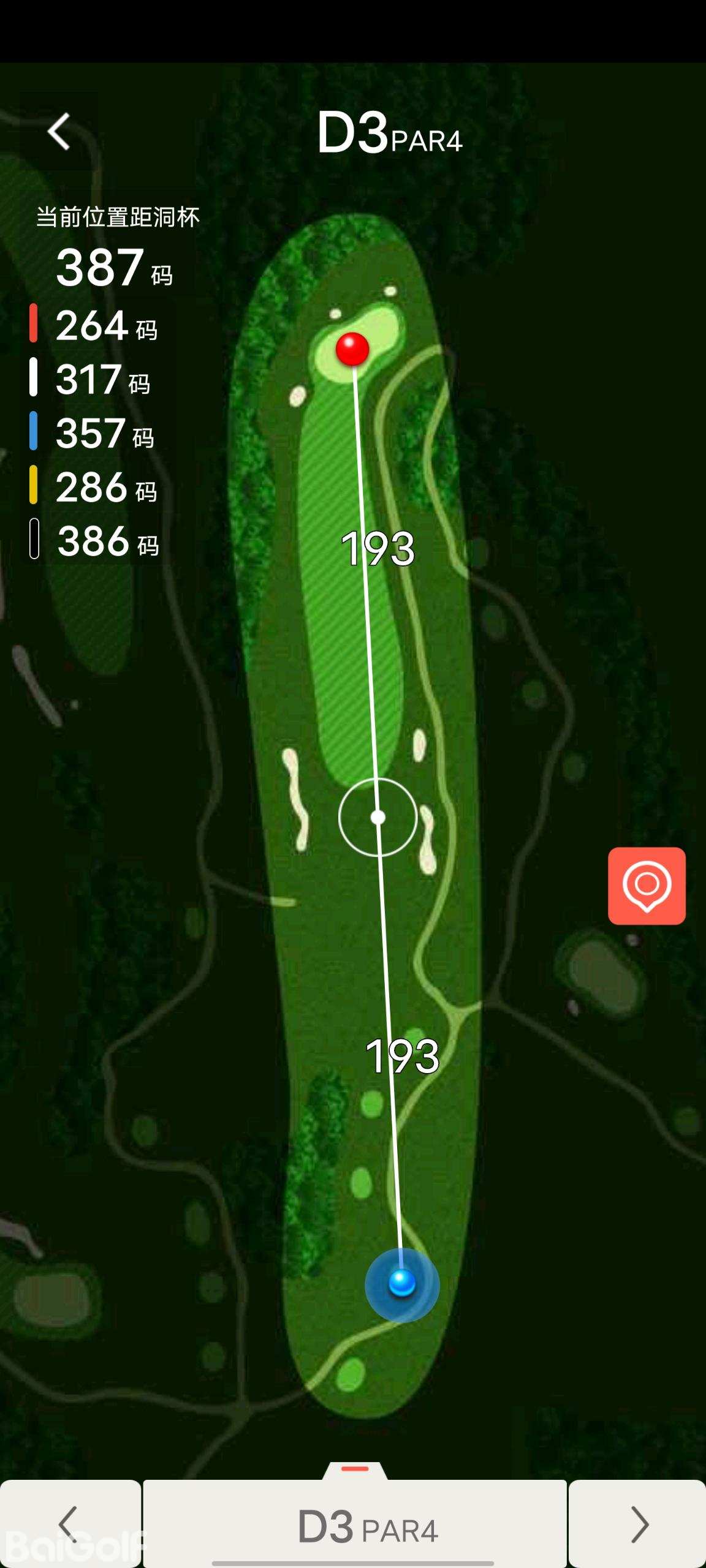Go to the previous hole
Screen dimensions: 706x1568
(69, 1524)
